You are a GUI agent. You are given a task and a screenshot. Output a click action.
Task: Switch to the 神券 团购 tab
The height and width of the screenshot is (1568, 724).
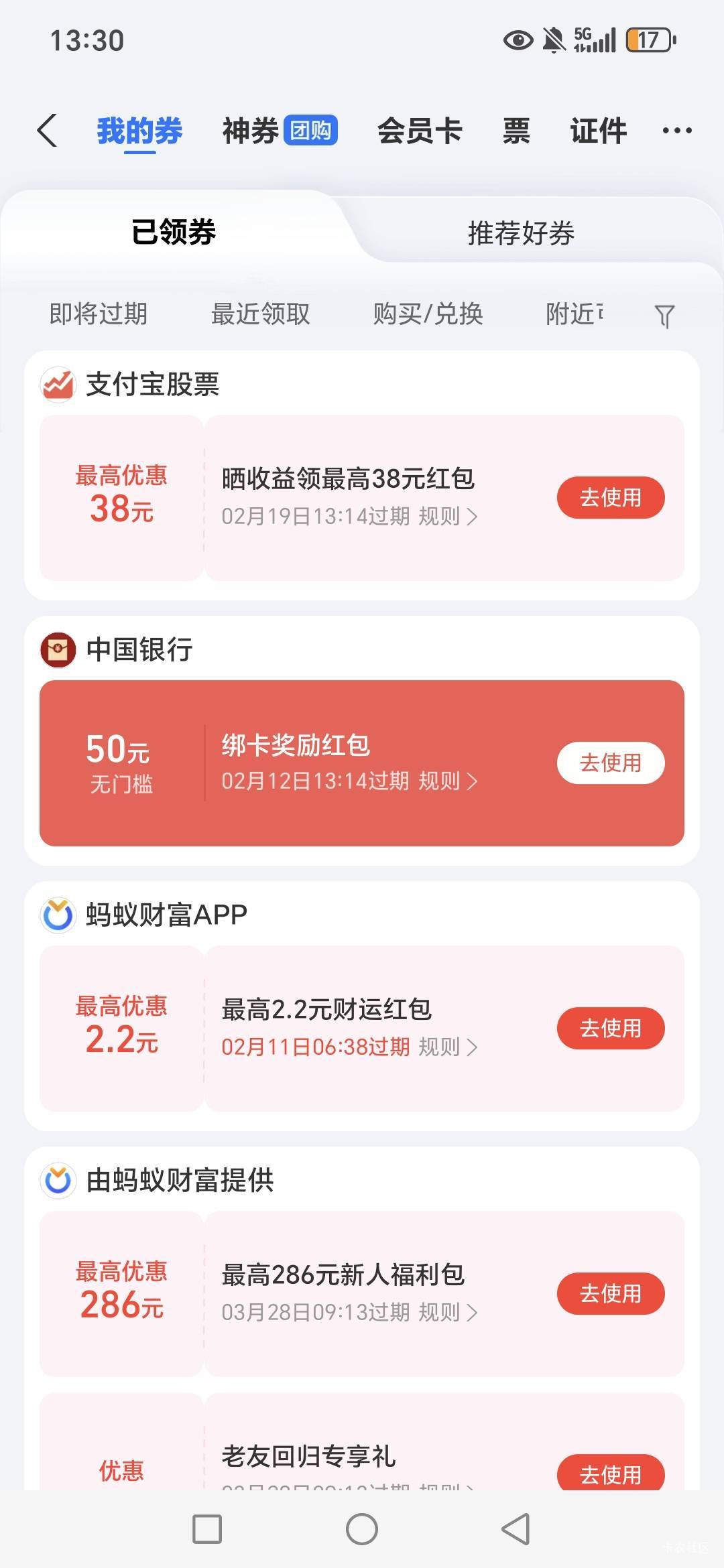[280, 130]
